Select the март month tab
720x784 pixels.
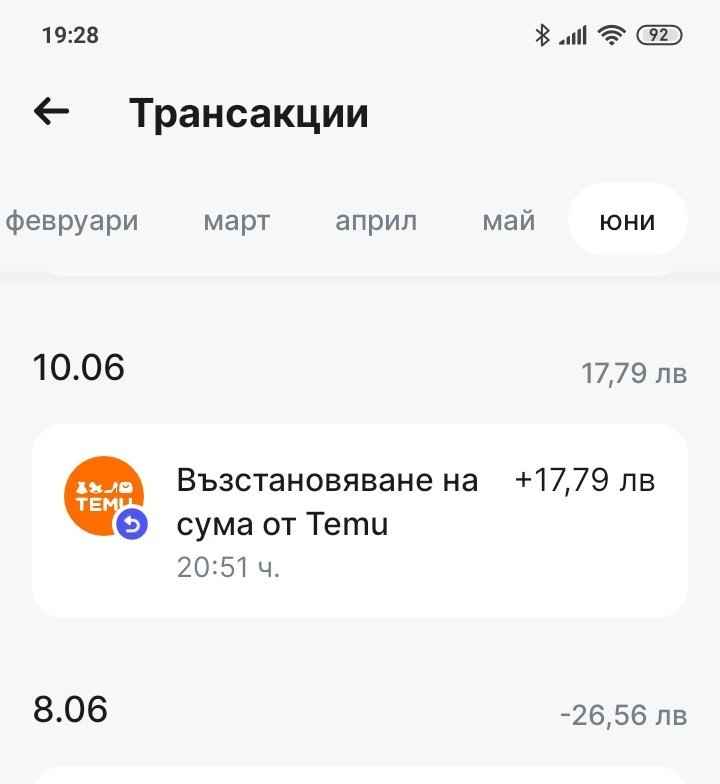[x=237, y=221]
